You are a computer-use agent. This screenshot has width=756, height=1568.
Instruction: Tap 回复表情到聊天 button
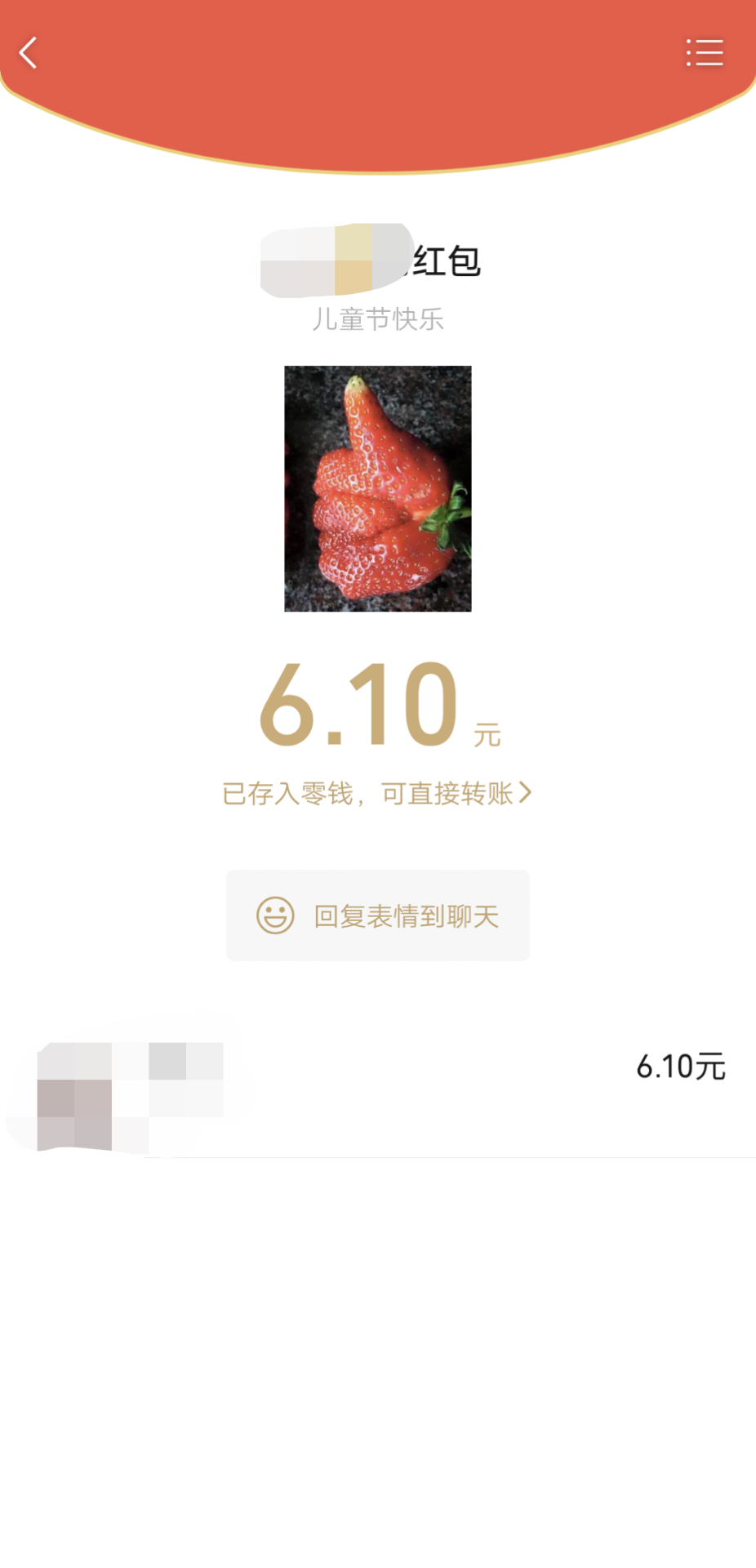[378, 915]
